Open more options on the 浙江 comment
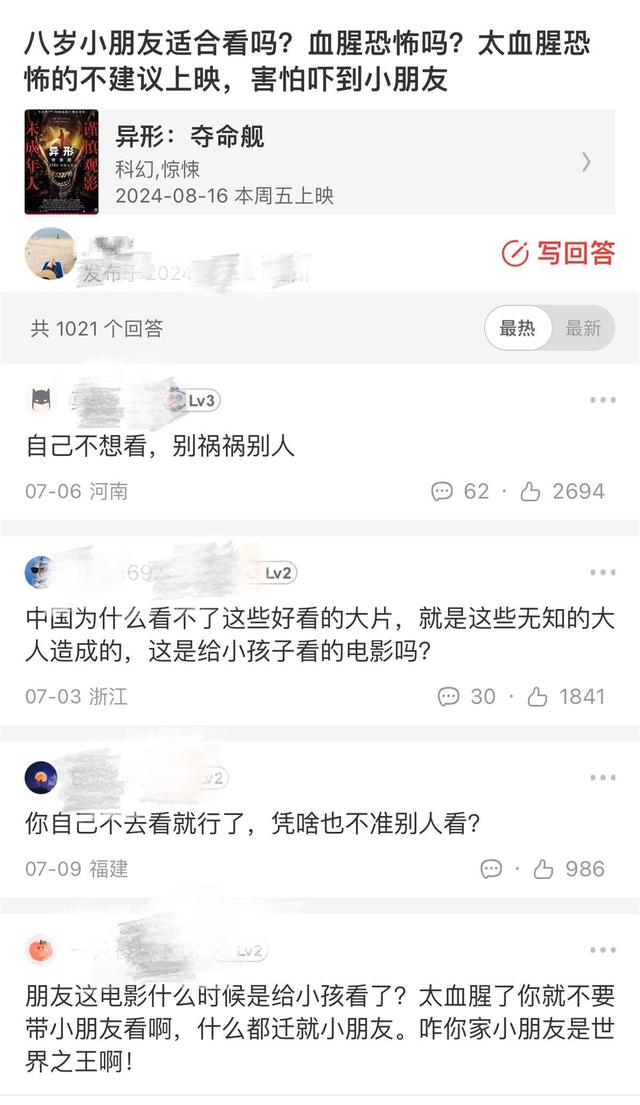Screen dimensions: 640x1105 602,573
